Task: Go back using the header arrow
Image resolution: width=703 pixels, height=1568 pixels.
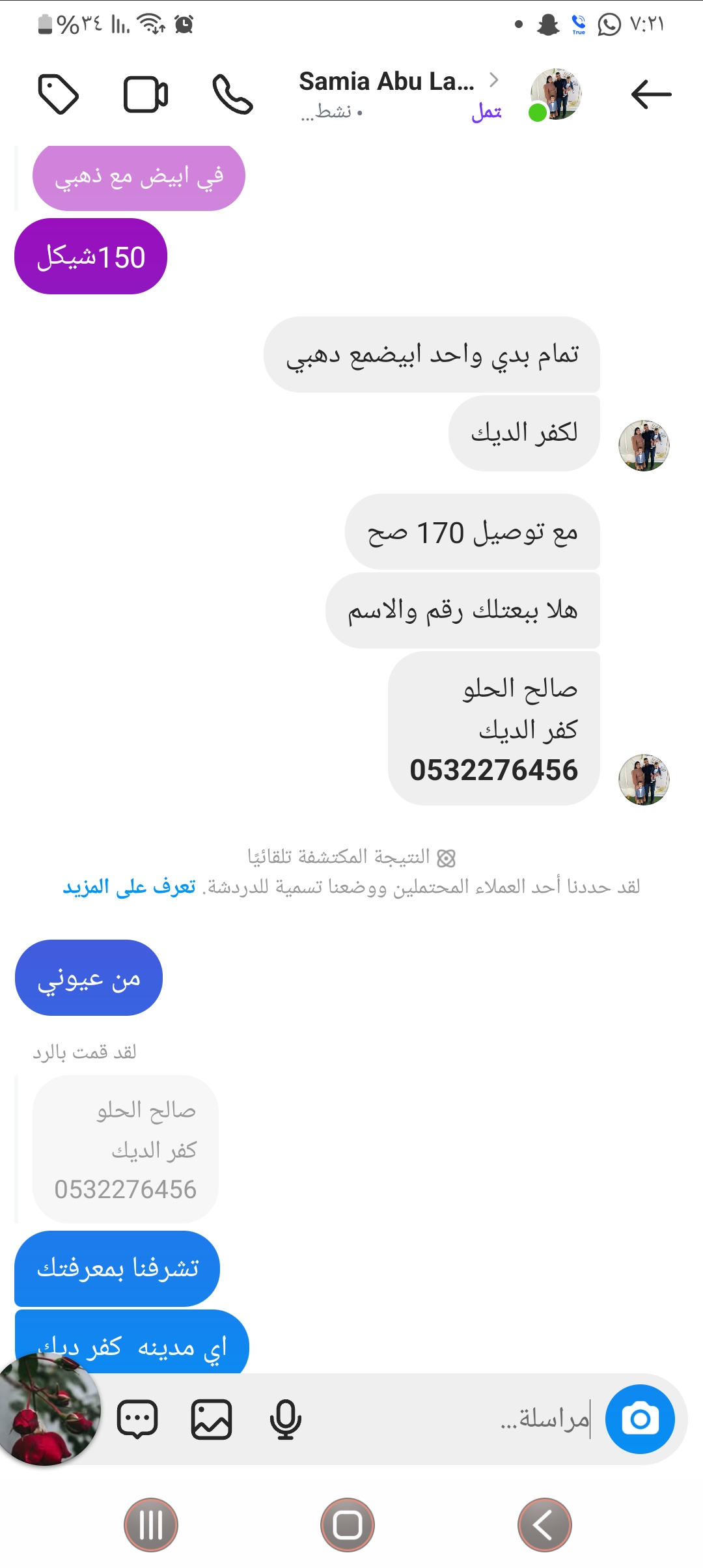Action: click(651, 95)
